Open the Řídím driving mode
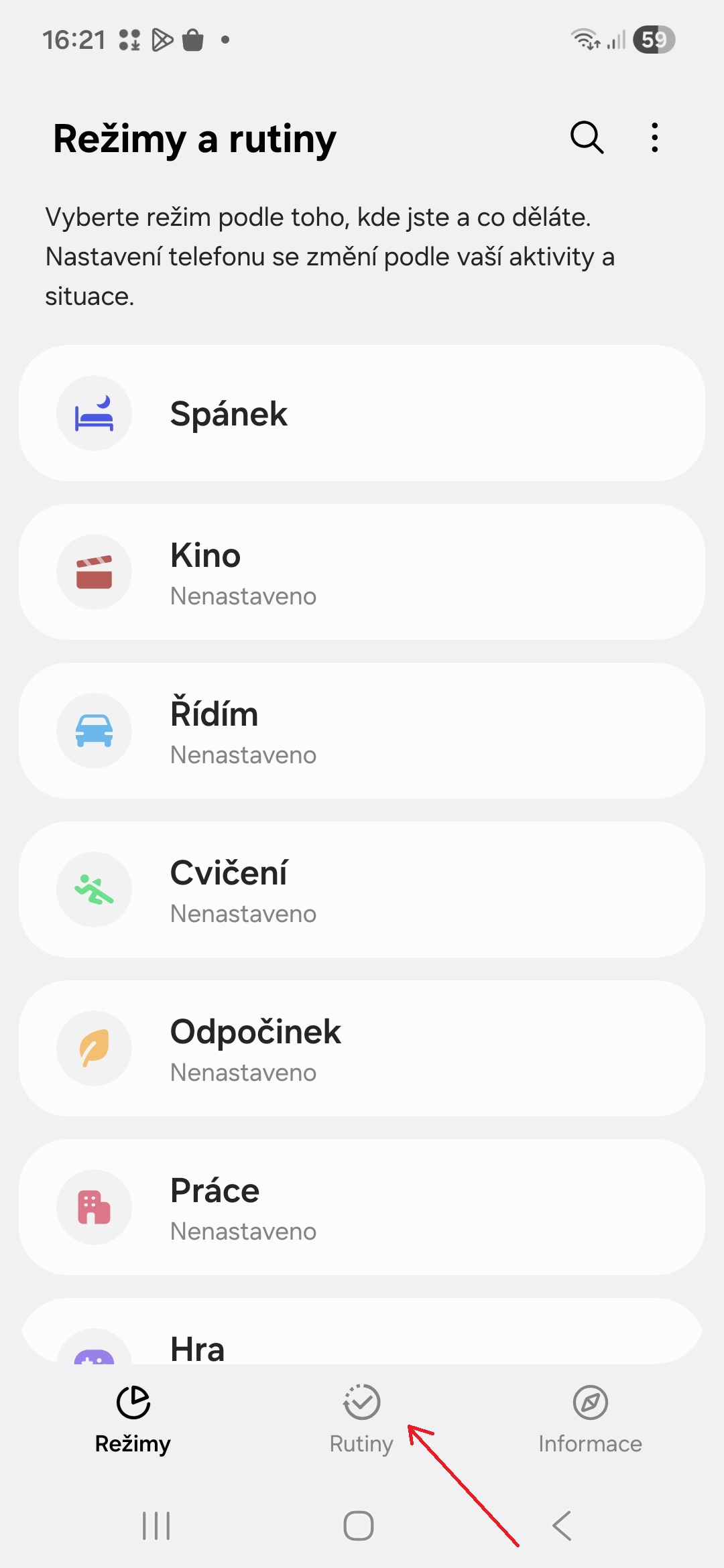Image resolution: width=724 pixels, height=1568 pixels. pos(362,731)
